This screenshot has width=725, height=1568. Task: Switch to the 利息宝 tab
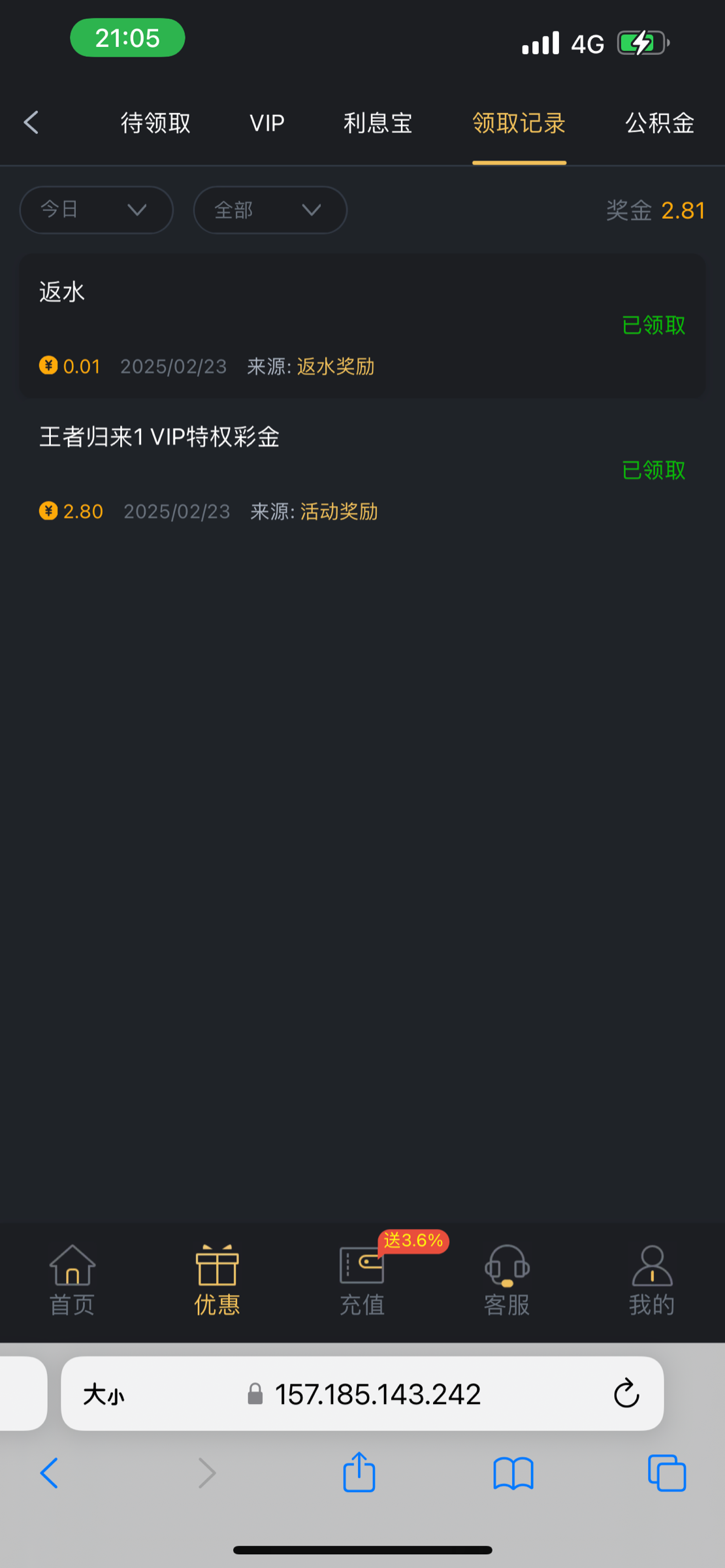pyautogui.click(x=378, y=123)
